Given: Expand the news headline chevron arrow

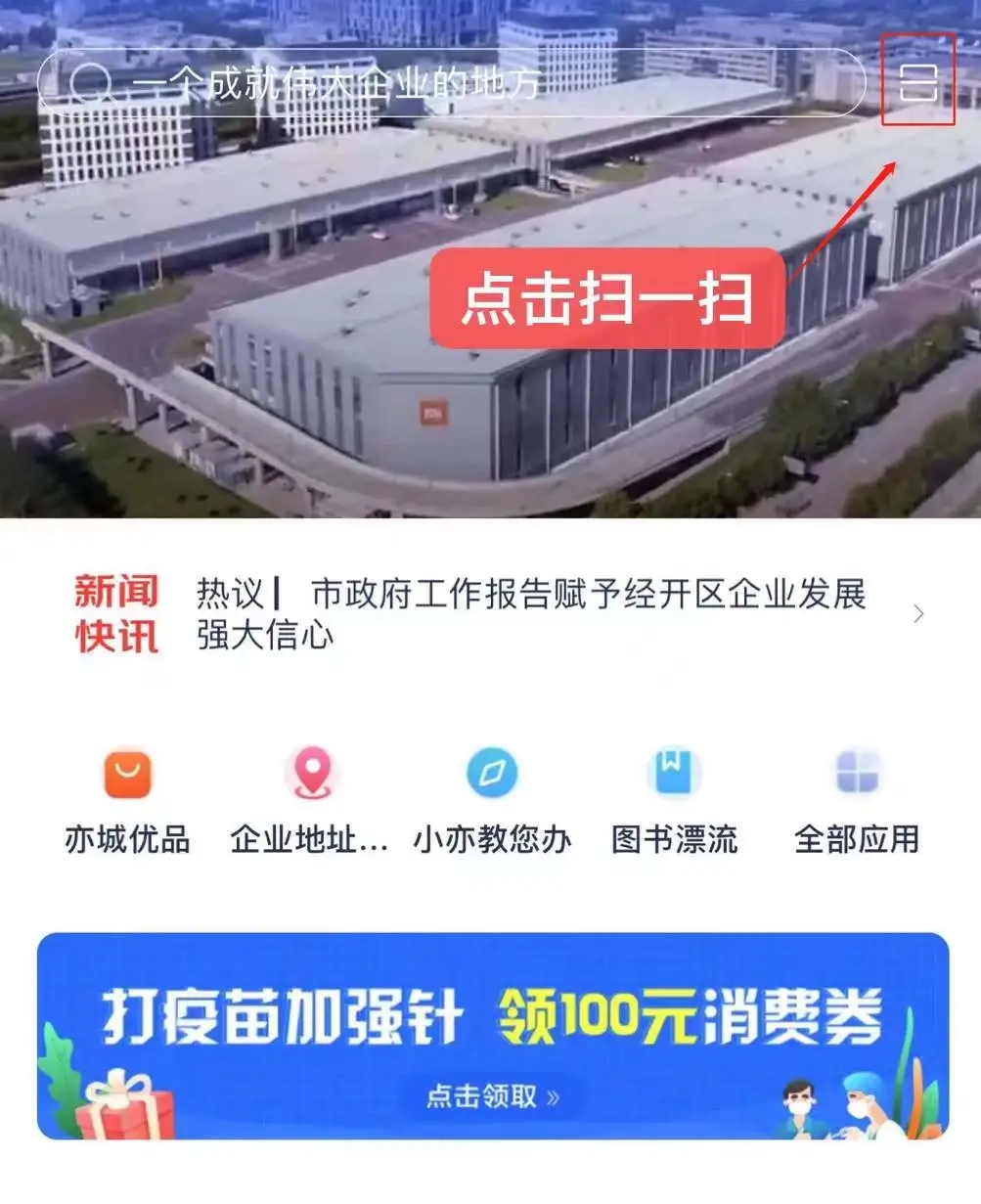Looking at the screenshot, I should click(917, 613).
